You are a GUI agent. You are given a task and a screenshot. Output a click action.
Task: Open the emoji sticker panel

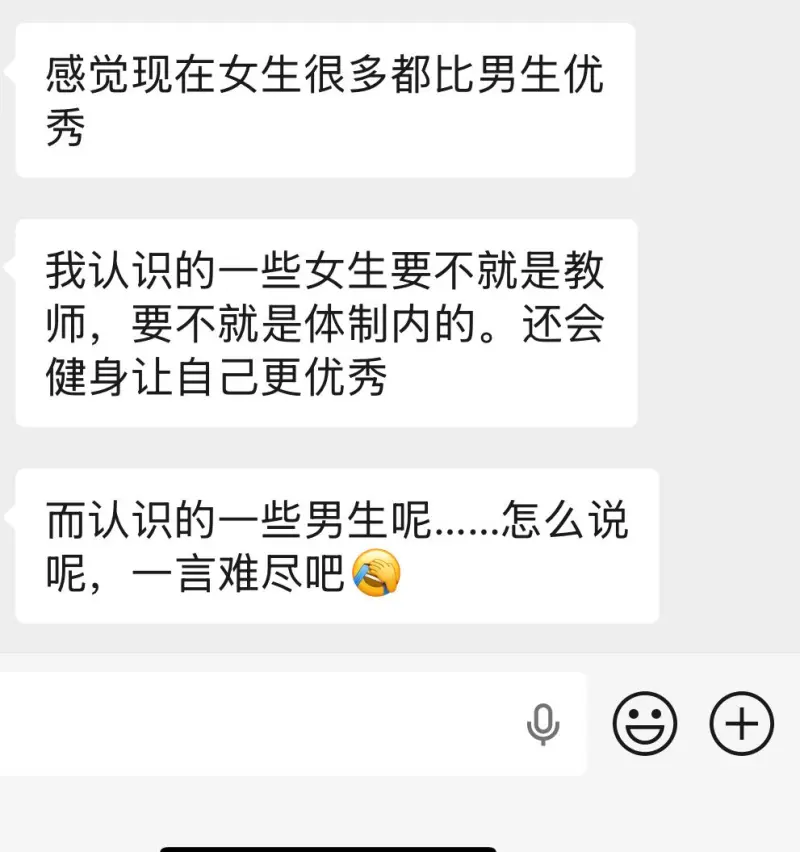tap(645, 722)
